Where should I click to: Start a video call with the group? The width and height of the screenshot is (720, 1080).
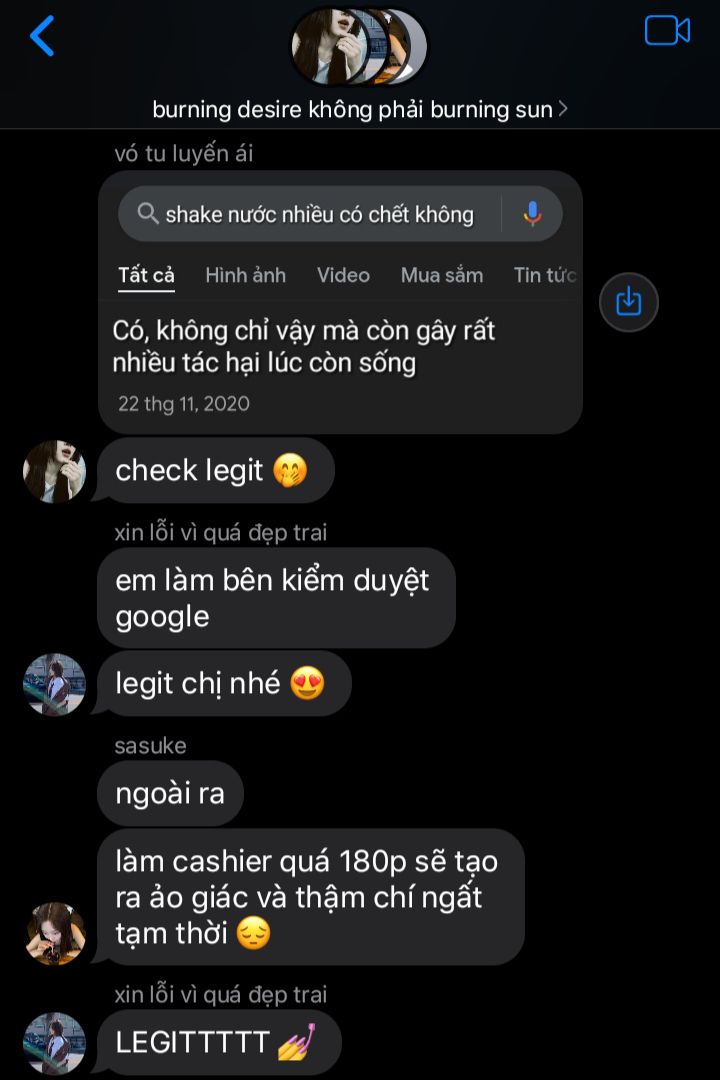click(x=667, y=31)
